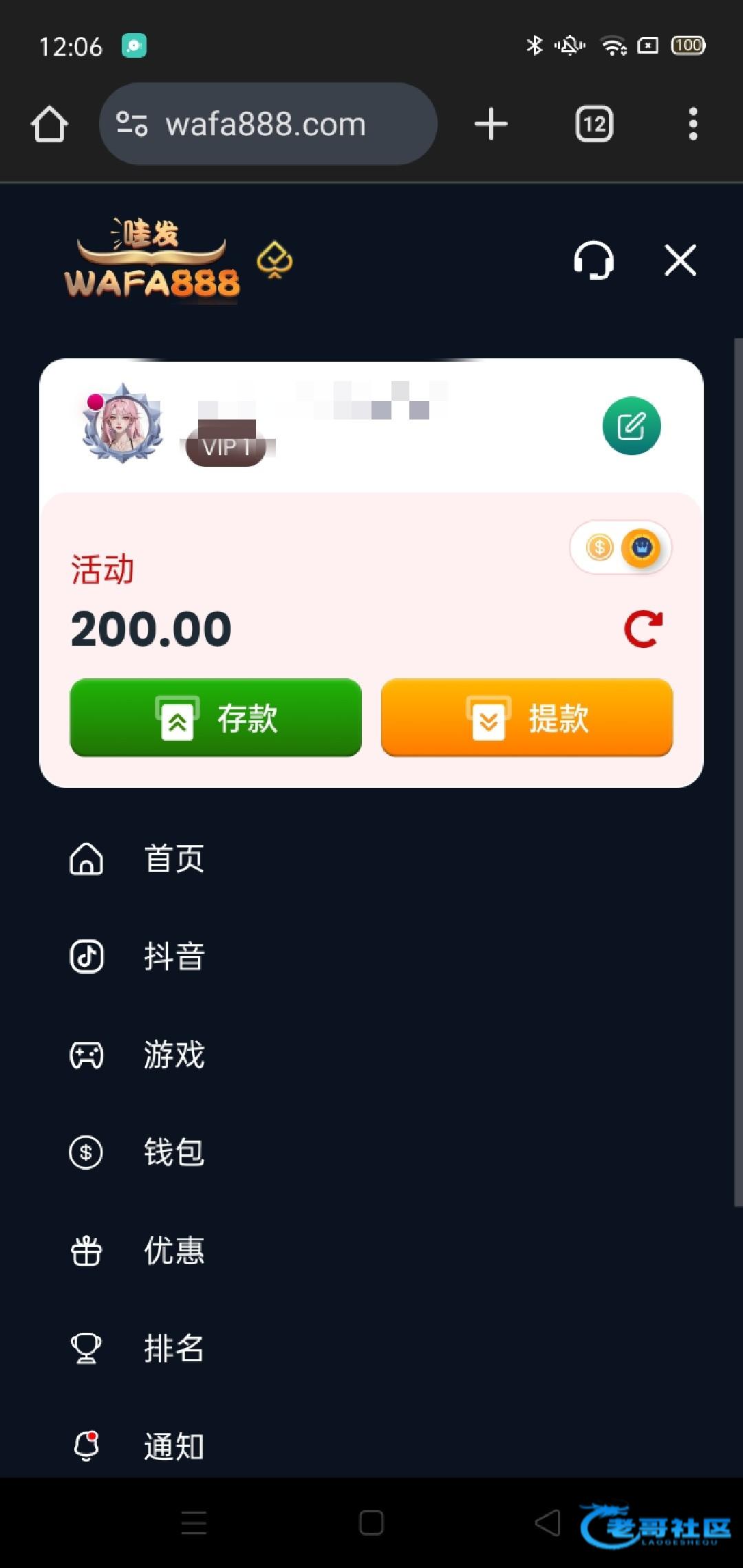View 优惠 promotions
The width and height of the screenshot is (743, 1568).
(173, 1250)
